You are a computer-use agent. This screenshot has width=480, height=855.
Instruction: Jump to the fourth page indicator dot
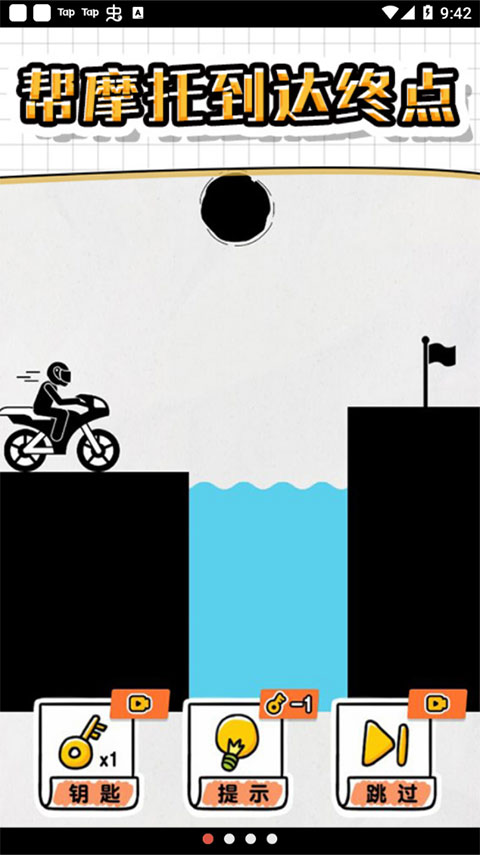click(272, 839)
